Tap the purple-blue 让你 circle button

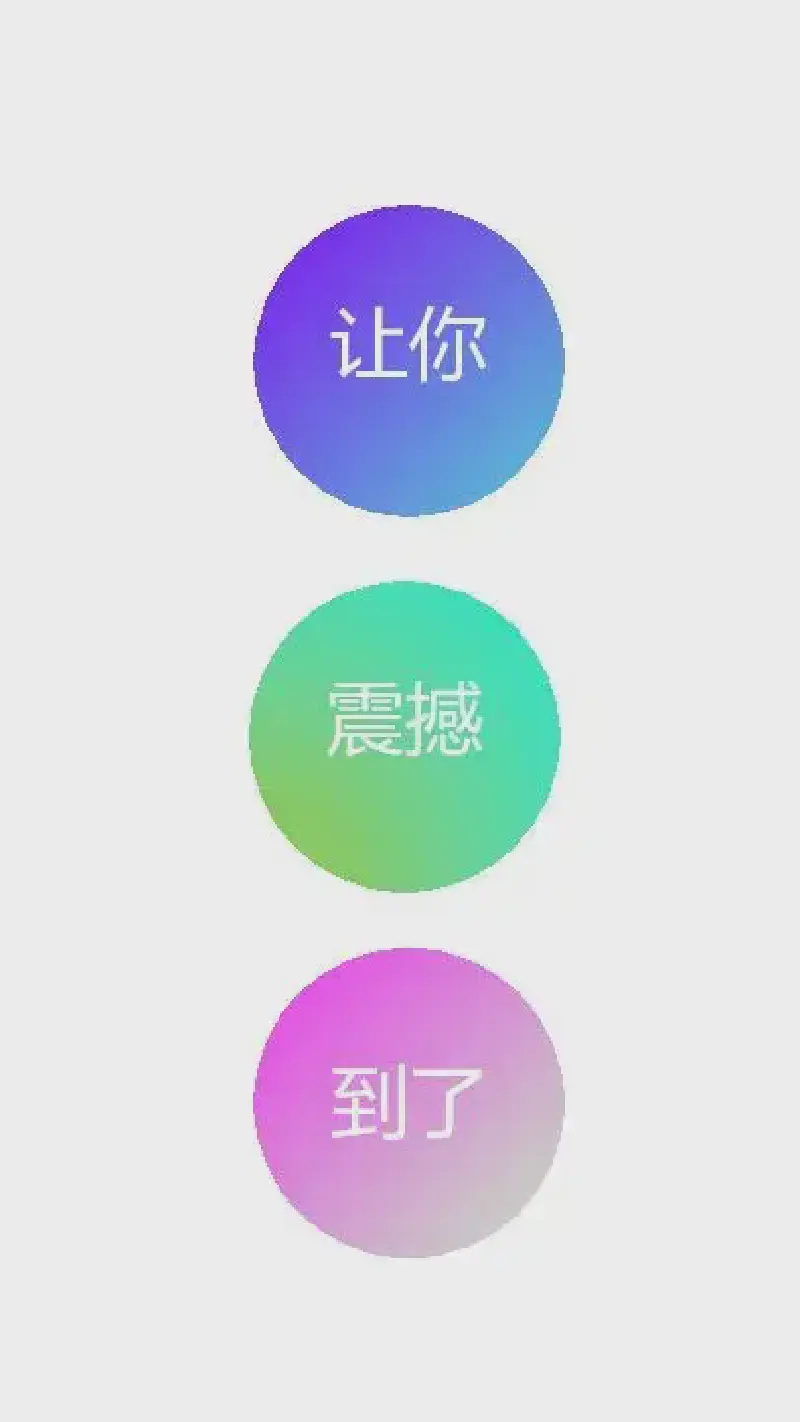408,360
